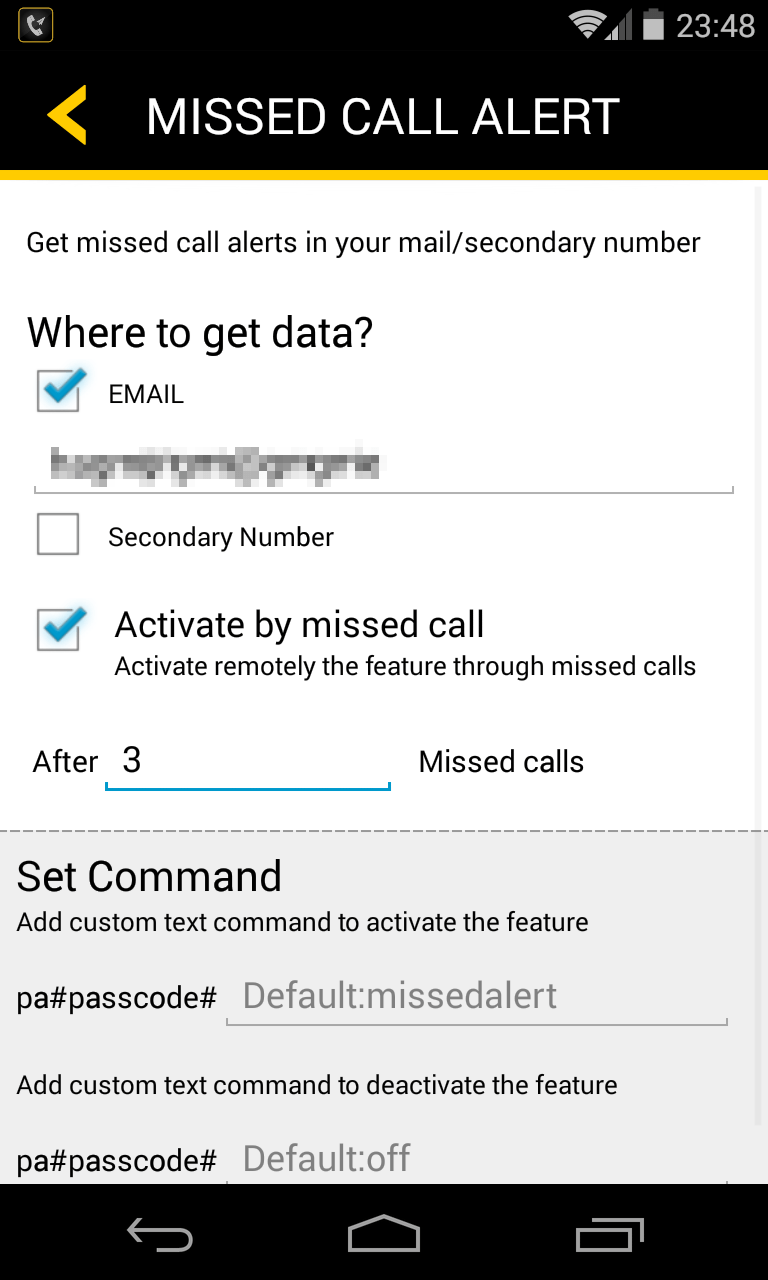Viewport: 768px width, 1280px height.
Task: Disable Activate by missed call checkbox
Action: (x=58, y=629)
